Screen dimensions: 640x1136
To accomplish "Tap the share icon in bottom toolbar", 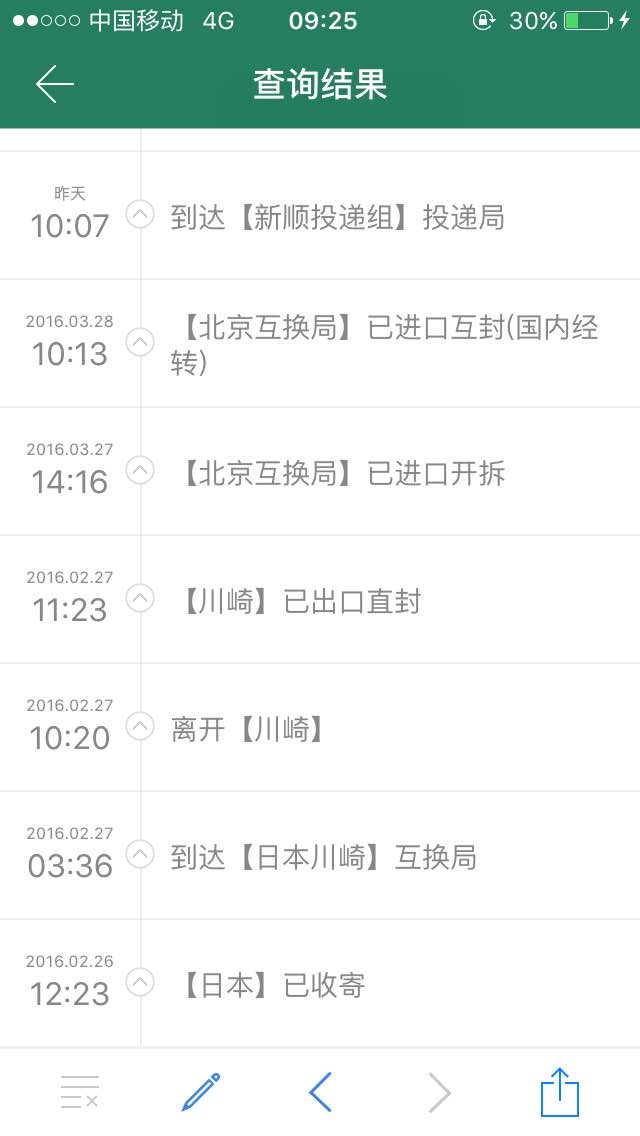I will 560,1092.
